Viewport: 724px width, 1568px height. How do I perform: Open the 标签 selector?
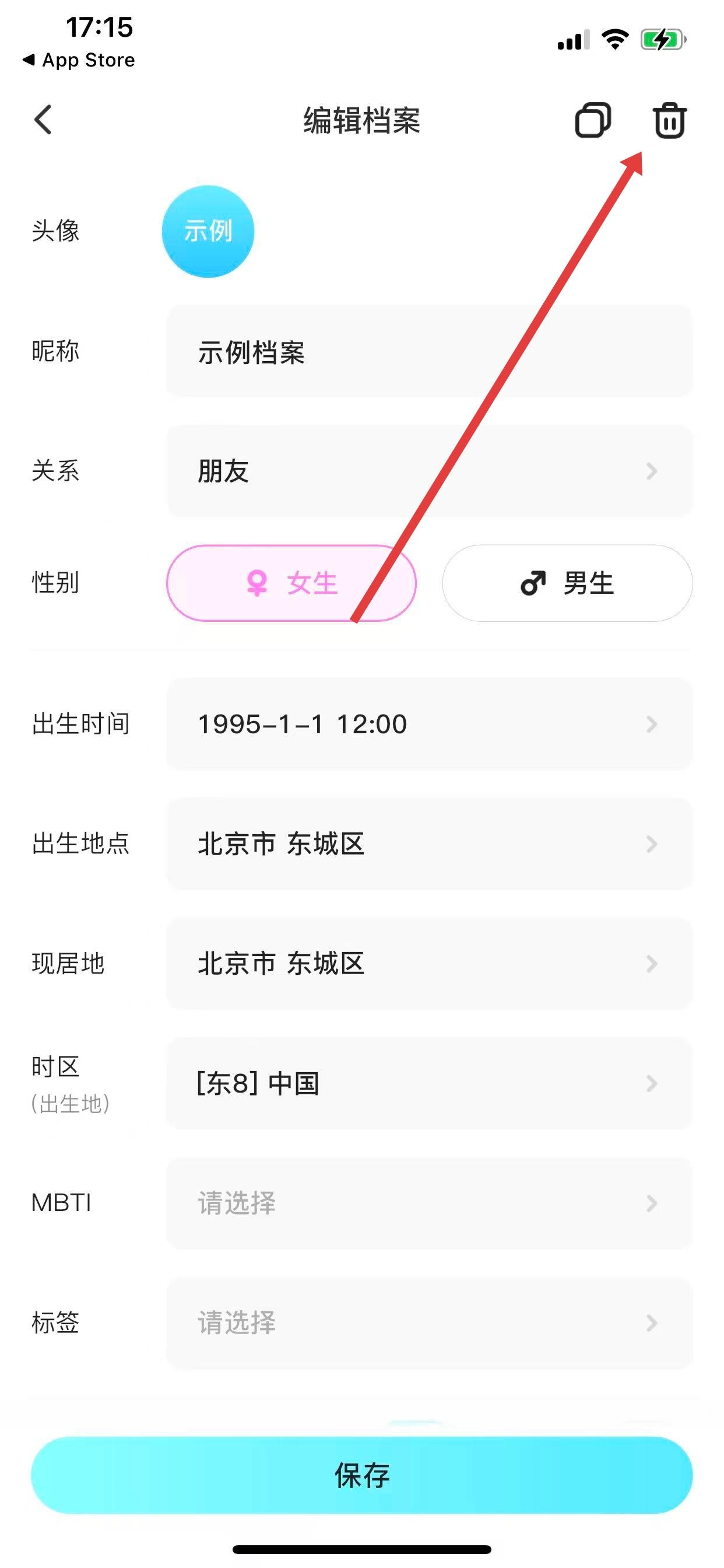tap(429, 1324)
